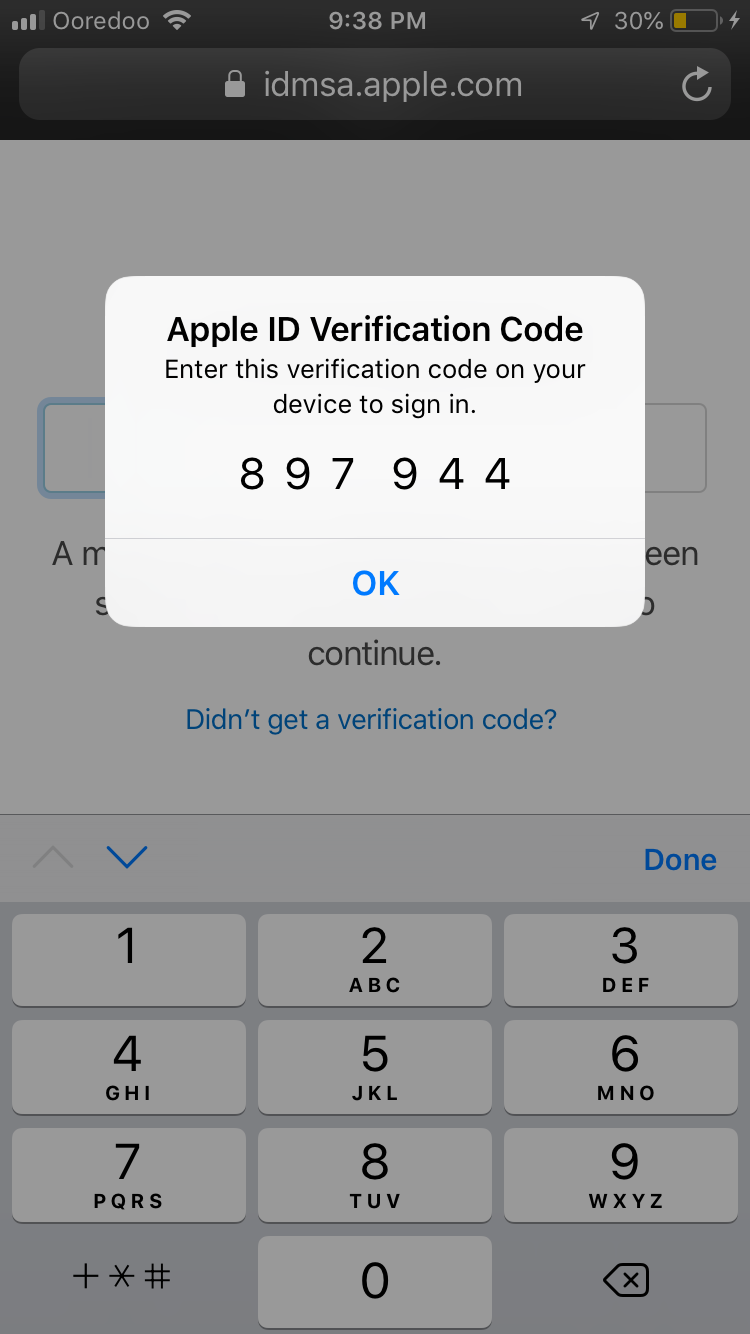750x1334 pixels.
Task: Type digit 0 on the keypad
Action: tap(375, 1280)
